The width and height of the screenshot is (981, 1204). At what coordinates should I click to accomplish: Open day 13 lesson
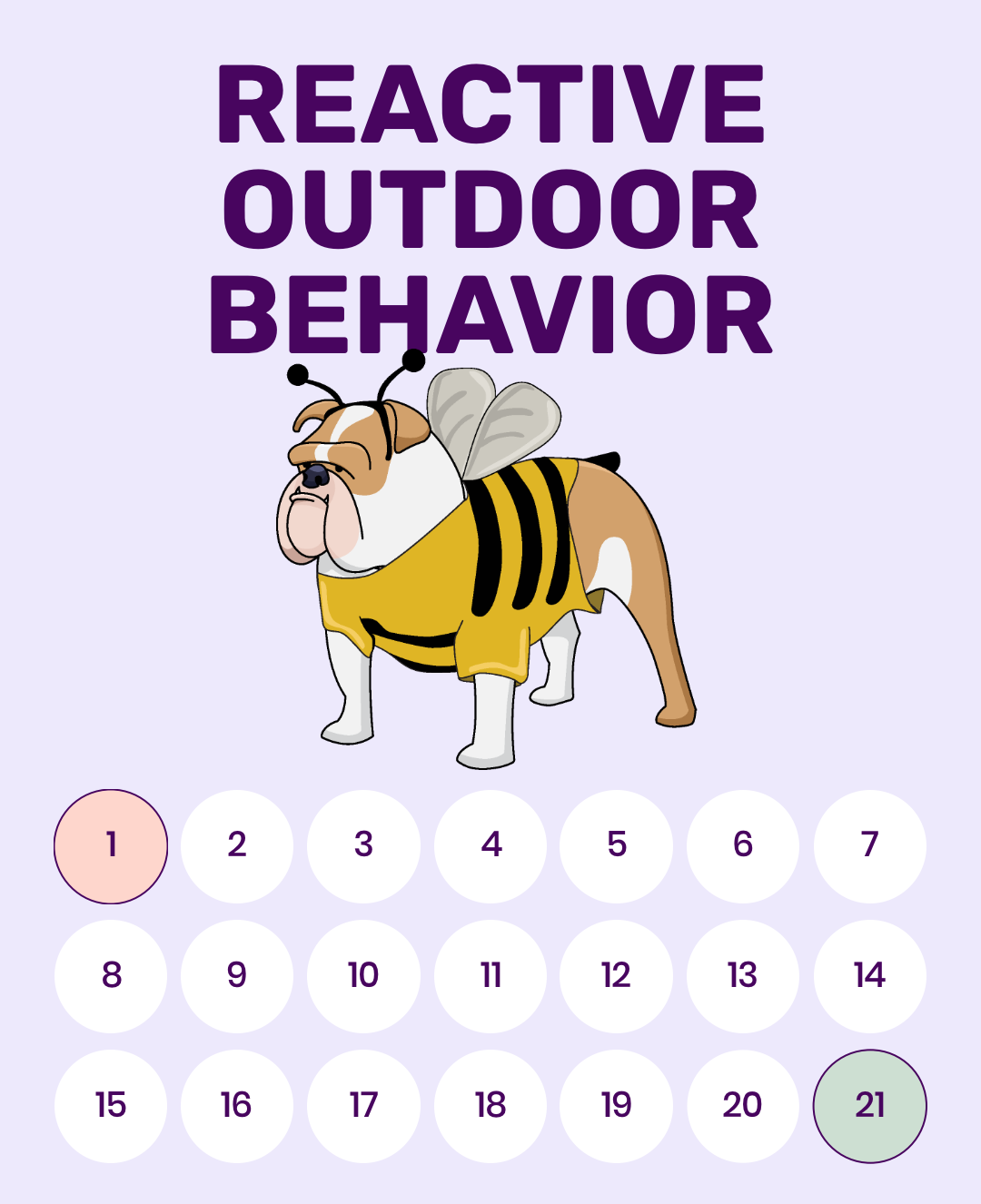point(743,976)
